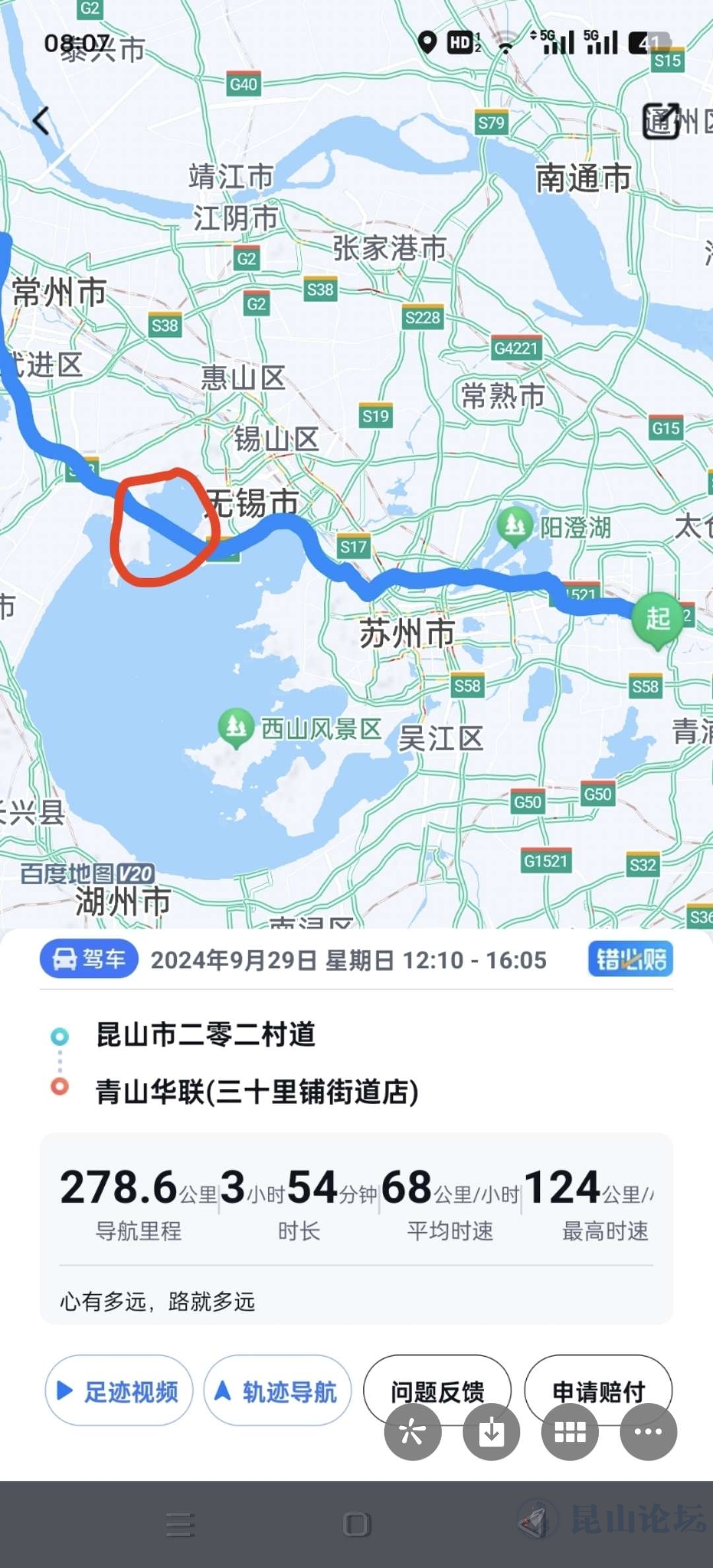Open the floating three-dot more menu
Image resolution: width=713 pixels, height=1568 pixels.
point(648,1432)
